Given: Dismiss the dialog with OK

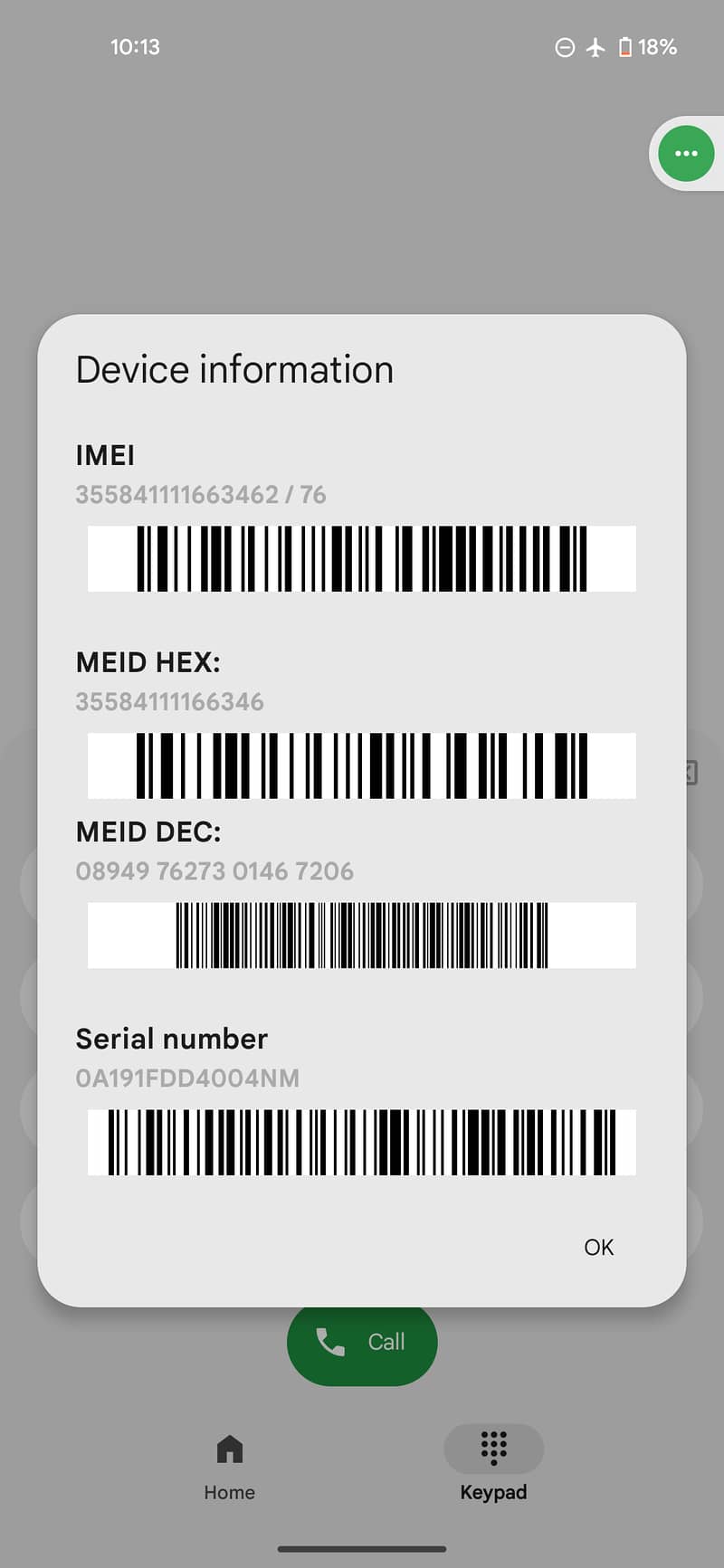Looking at the screenshot, I should click(598, 1247).
